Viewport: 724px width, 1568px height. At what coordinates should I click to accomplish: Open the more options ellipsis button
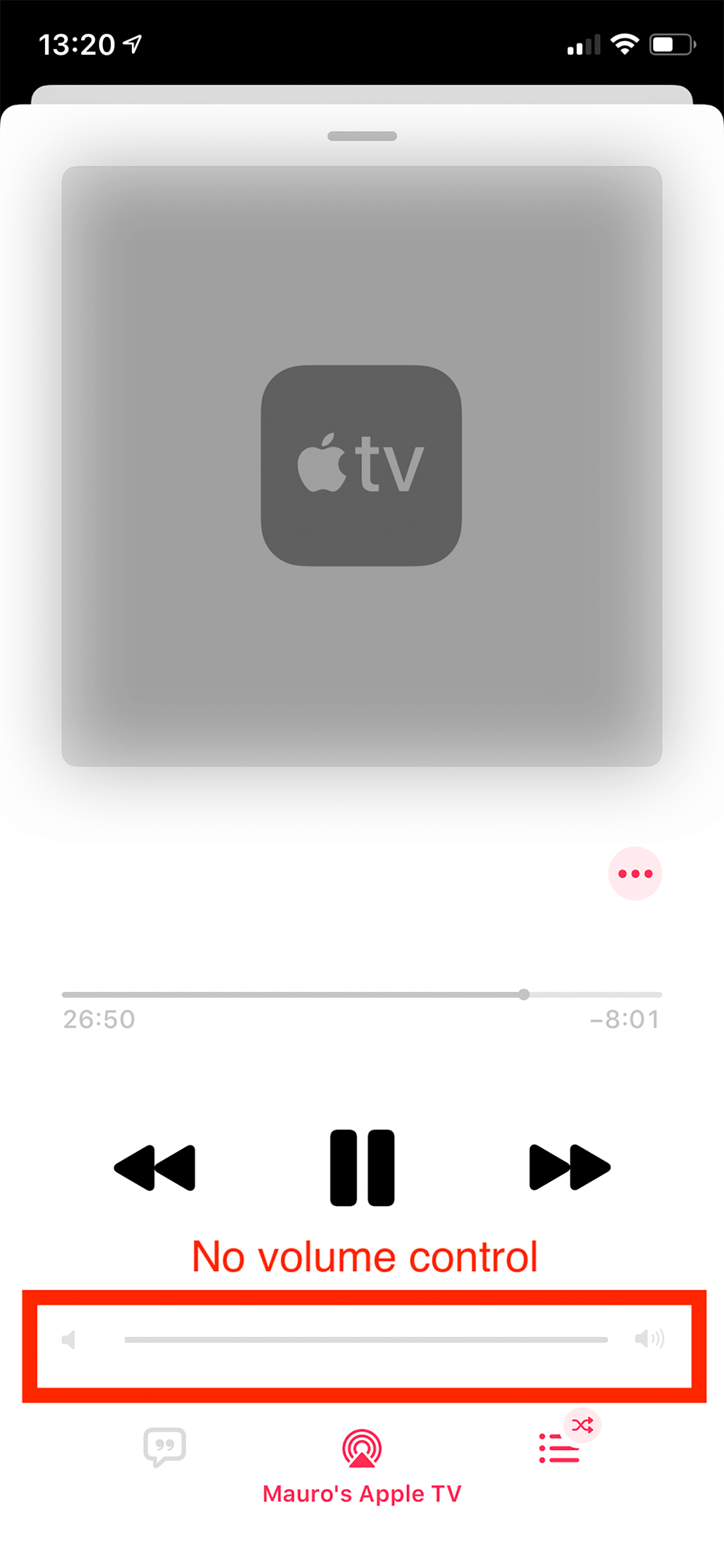tap(635, 874)
